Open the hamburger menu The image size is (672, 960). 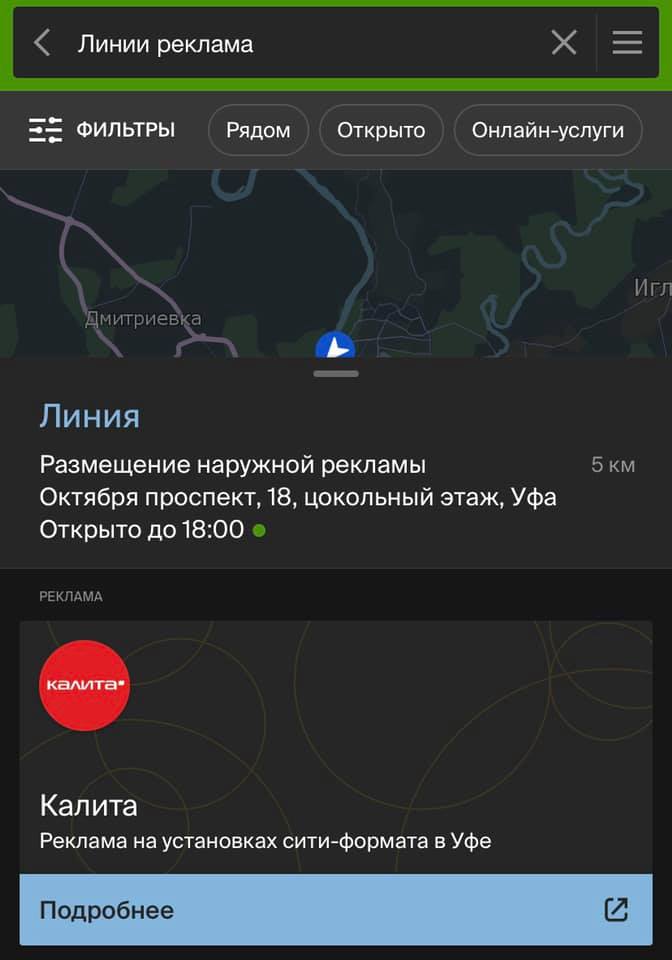(627, 43)
